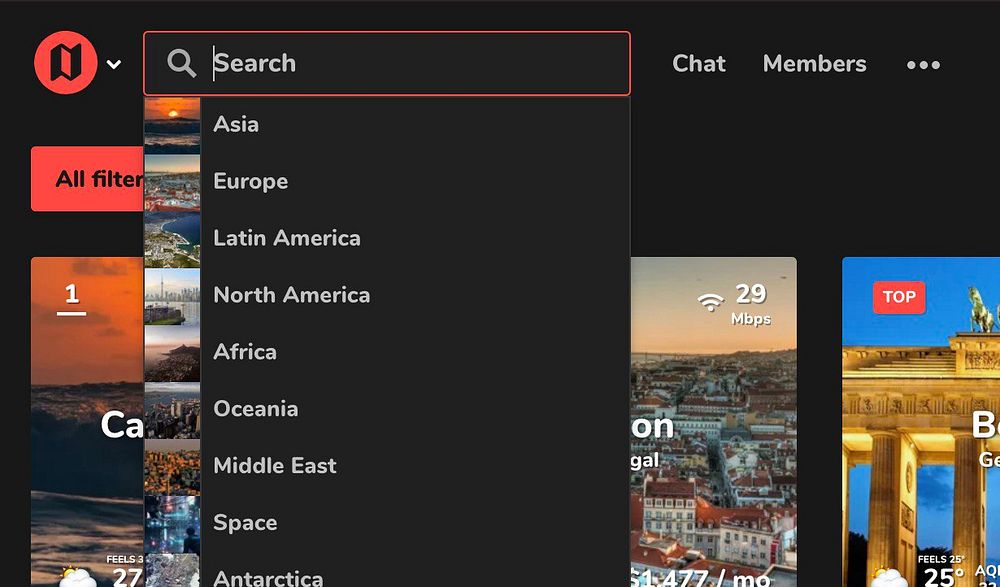
Task: Open the three-dot overflow menu
Action: coord(923,64)
